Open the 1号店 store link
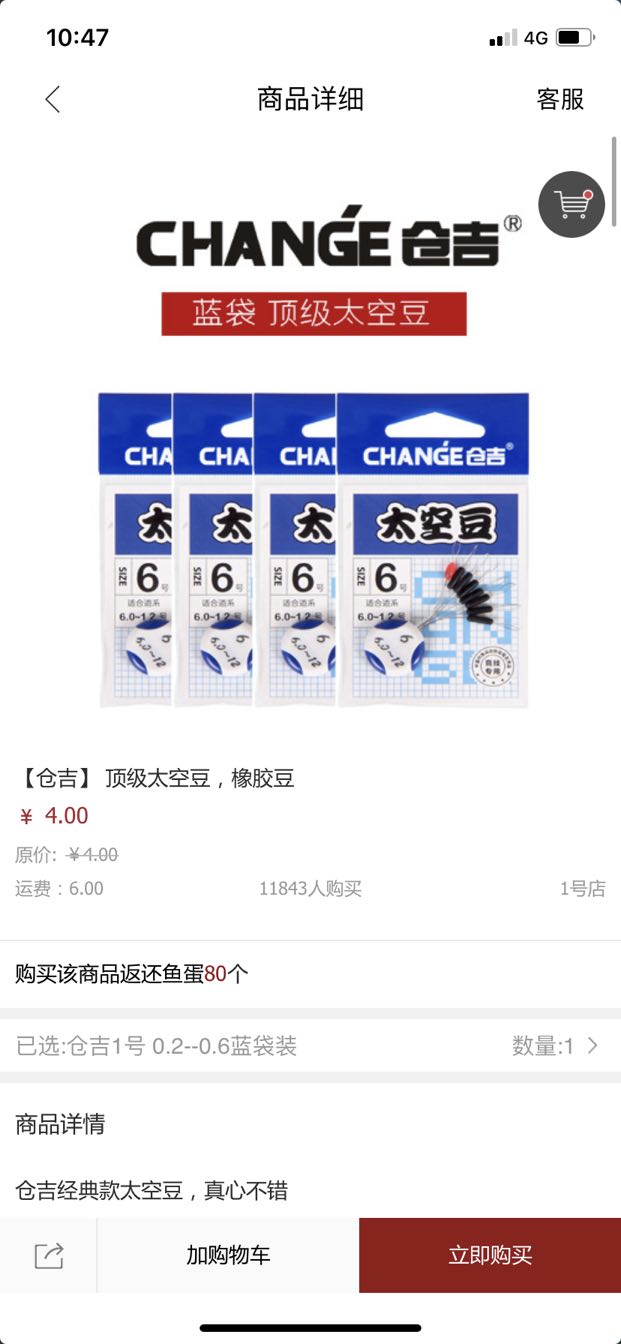 tap(582, 888)
